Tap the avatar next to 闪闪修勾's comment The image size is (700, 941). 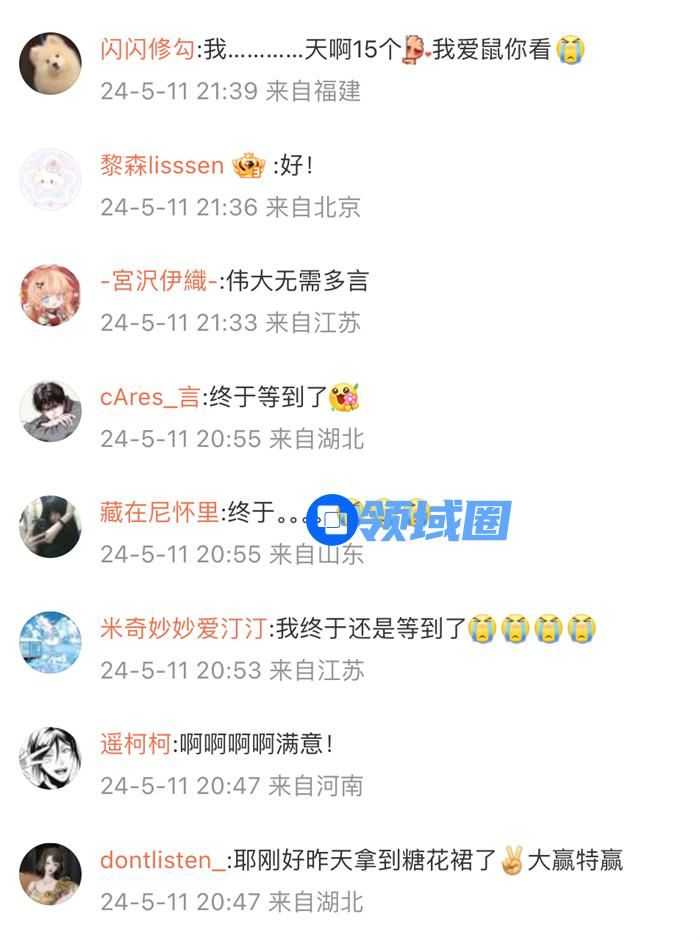point(50,63)
